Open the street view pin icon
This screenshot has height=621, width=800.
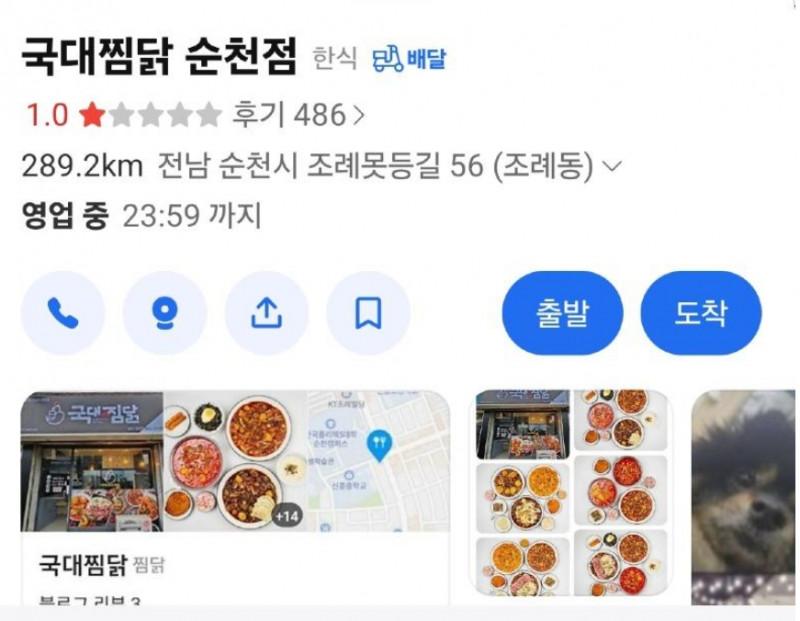click(164, 313)
